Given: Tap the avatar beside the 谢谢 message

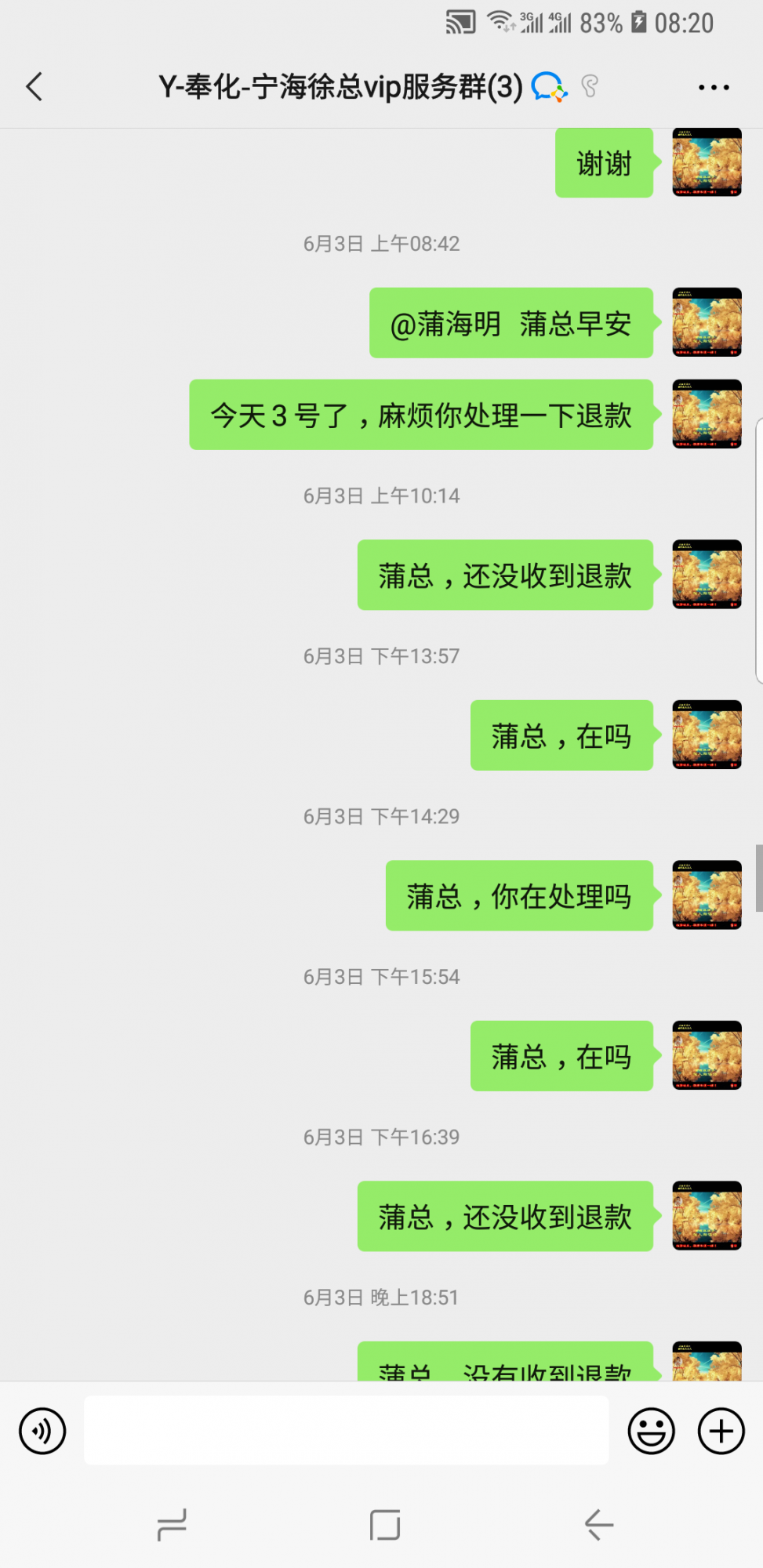Looking at the screenshot, I should (x=707, y=162).
